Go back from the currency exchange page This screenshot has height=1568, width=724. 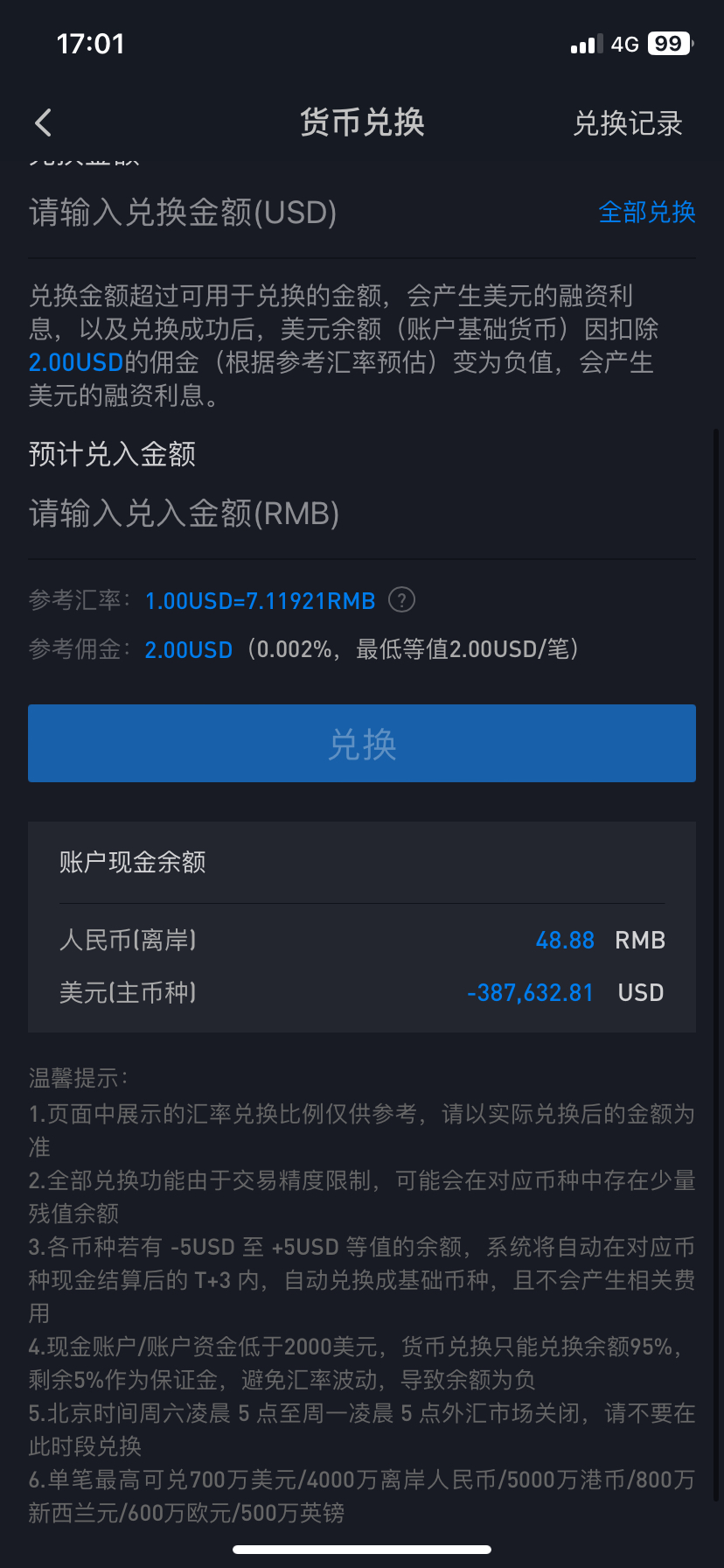click(x=44, y=123)
